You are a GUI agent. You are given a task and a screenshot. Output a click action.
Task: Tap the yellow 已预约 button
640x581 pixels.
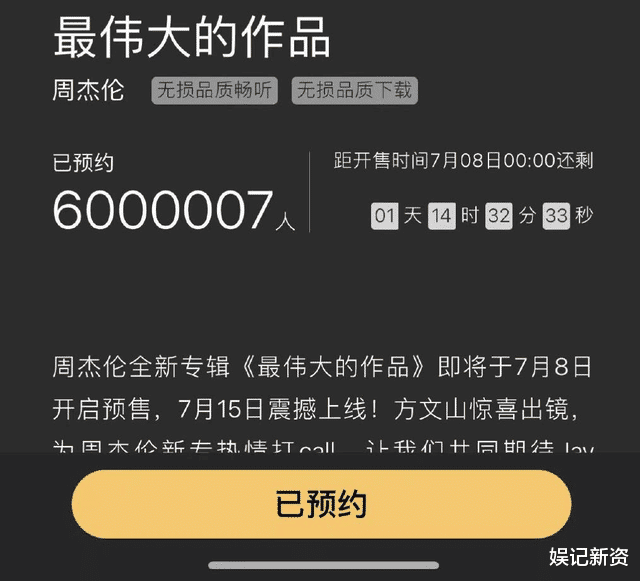[321, 504]
